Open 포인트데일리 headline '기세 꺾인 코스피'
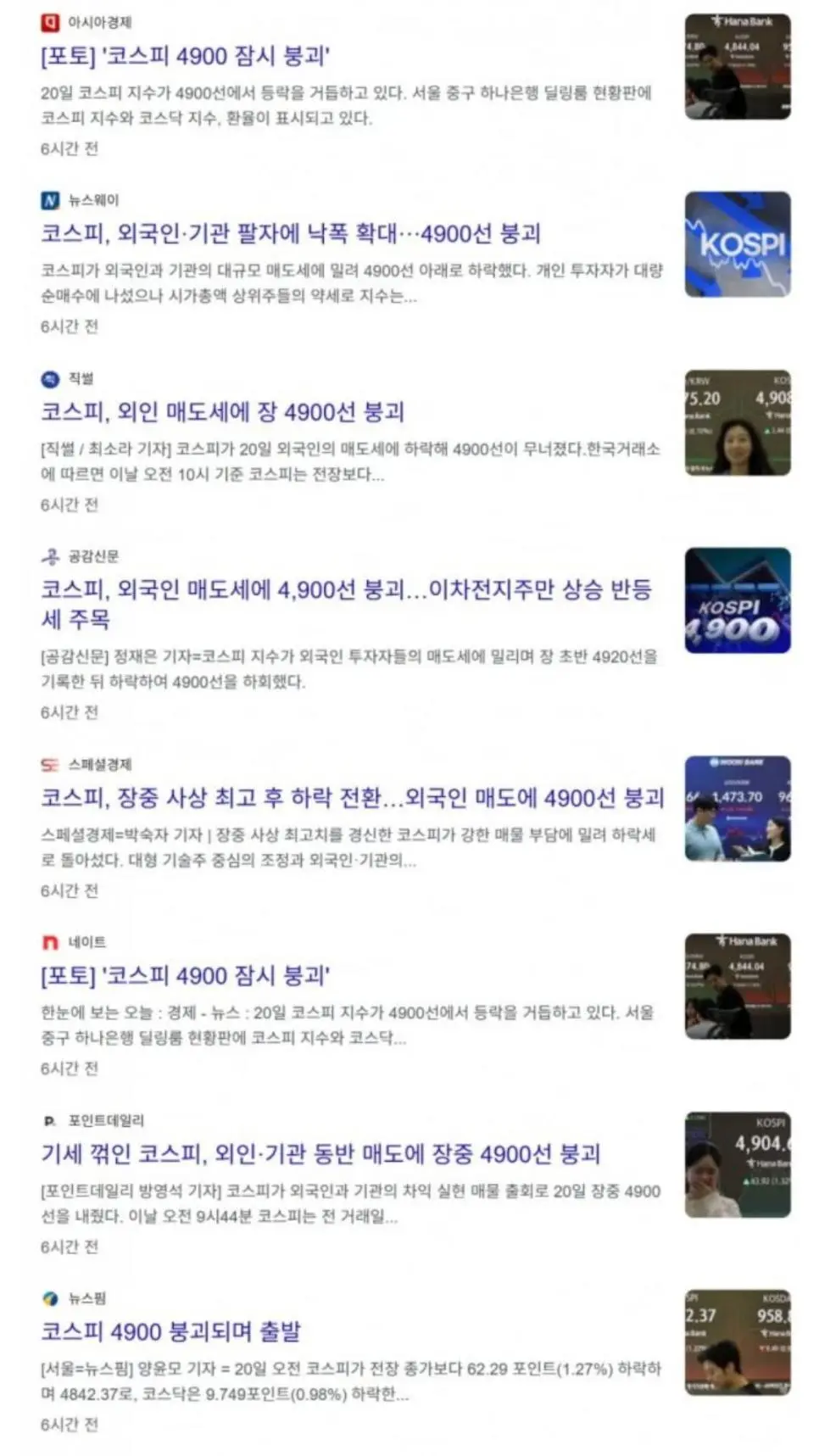The width and height of the screenshot is (819, 1456). point(320,1154)
